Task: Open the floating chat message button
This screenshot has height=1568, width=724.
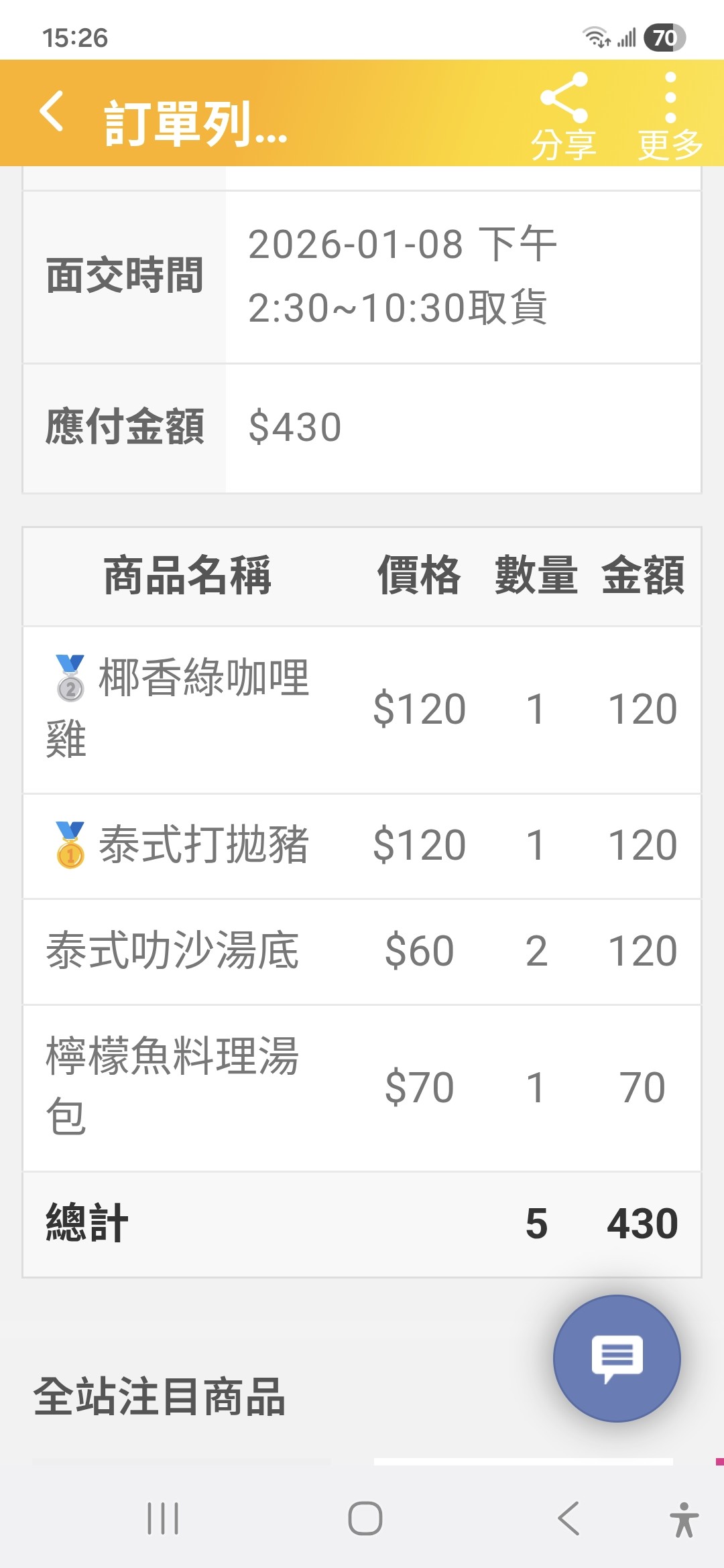Action: click(x=617, y=1358)
